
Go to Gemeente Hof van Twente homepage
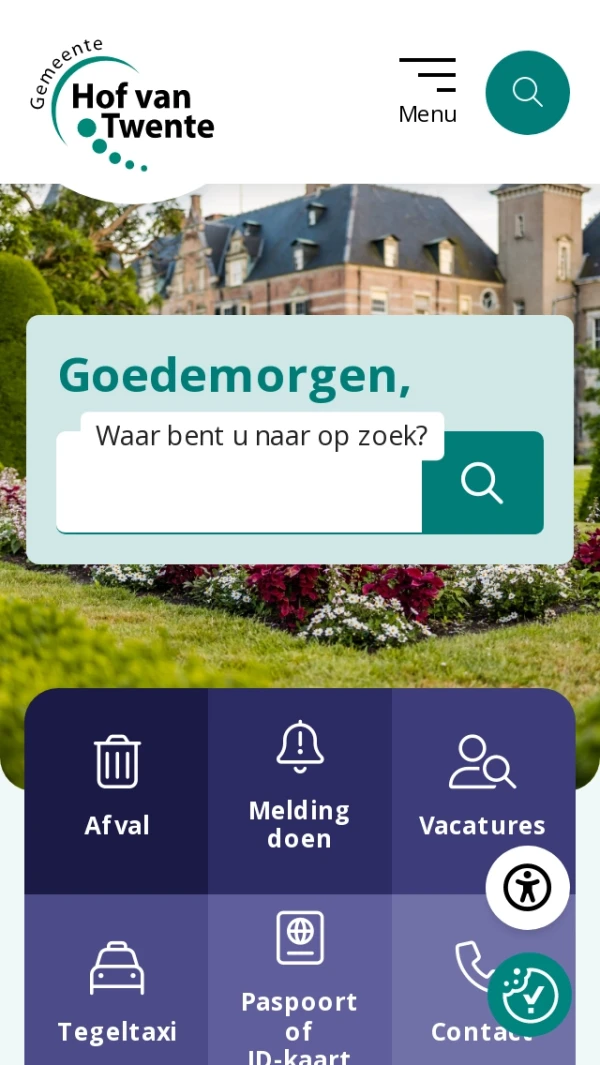point(122,105)
